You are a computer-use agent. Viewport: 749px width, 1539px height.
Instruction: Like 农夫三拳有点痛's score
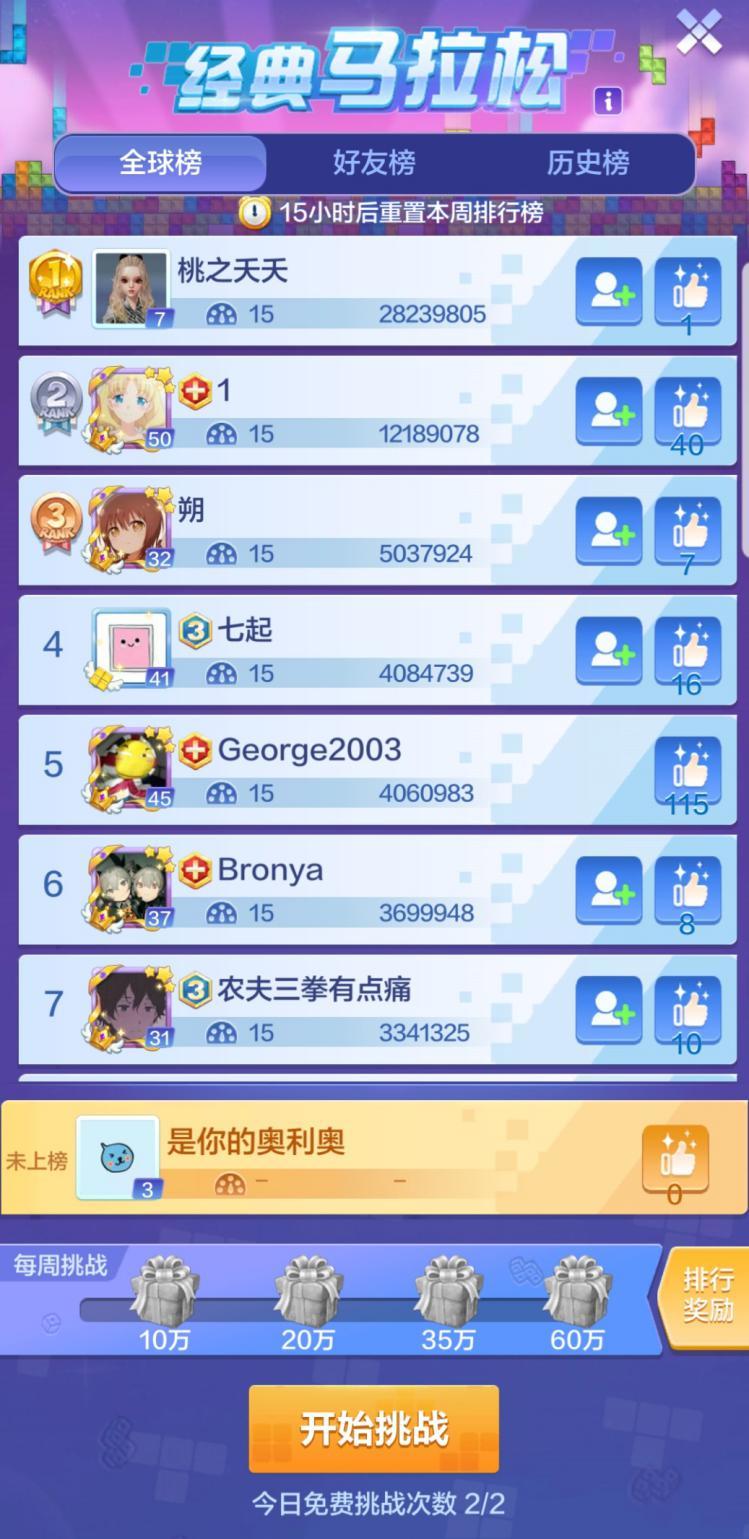[687, 1009]
